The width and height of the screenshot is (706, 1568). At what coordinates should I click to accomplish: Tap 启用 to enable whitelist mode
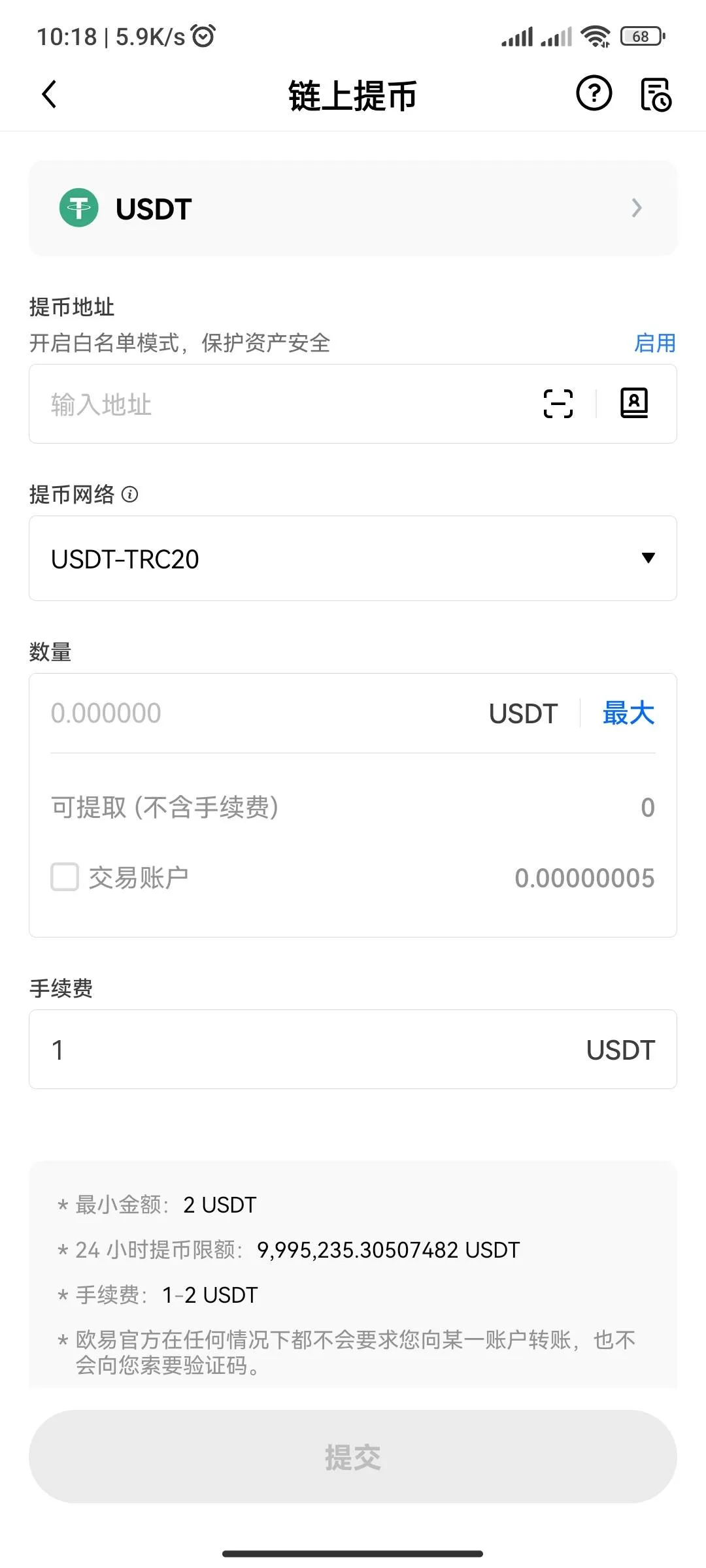(655, 343)
